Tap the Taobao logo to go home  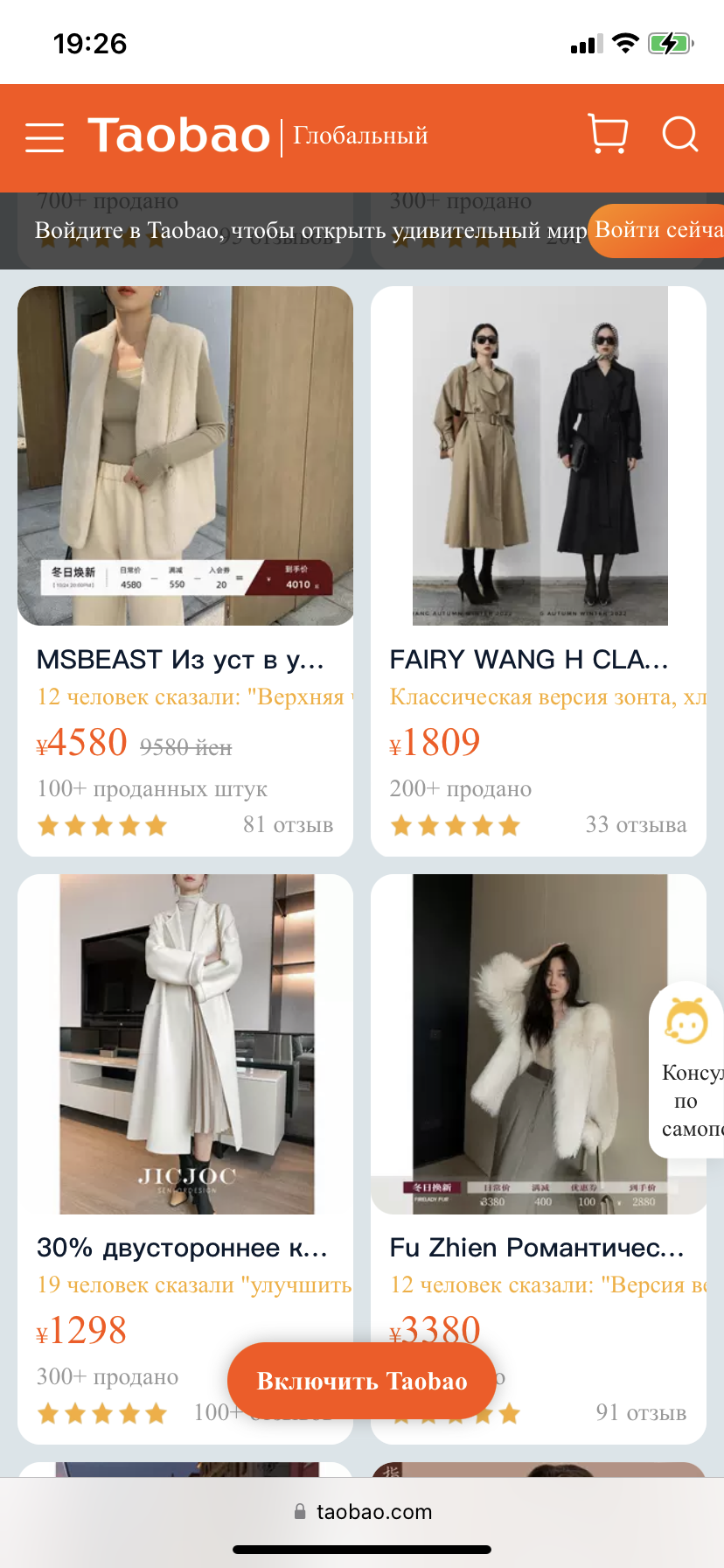point(179,136)
